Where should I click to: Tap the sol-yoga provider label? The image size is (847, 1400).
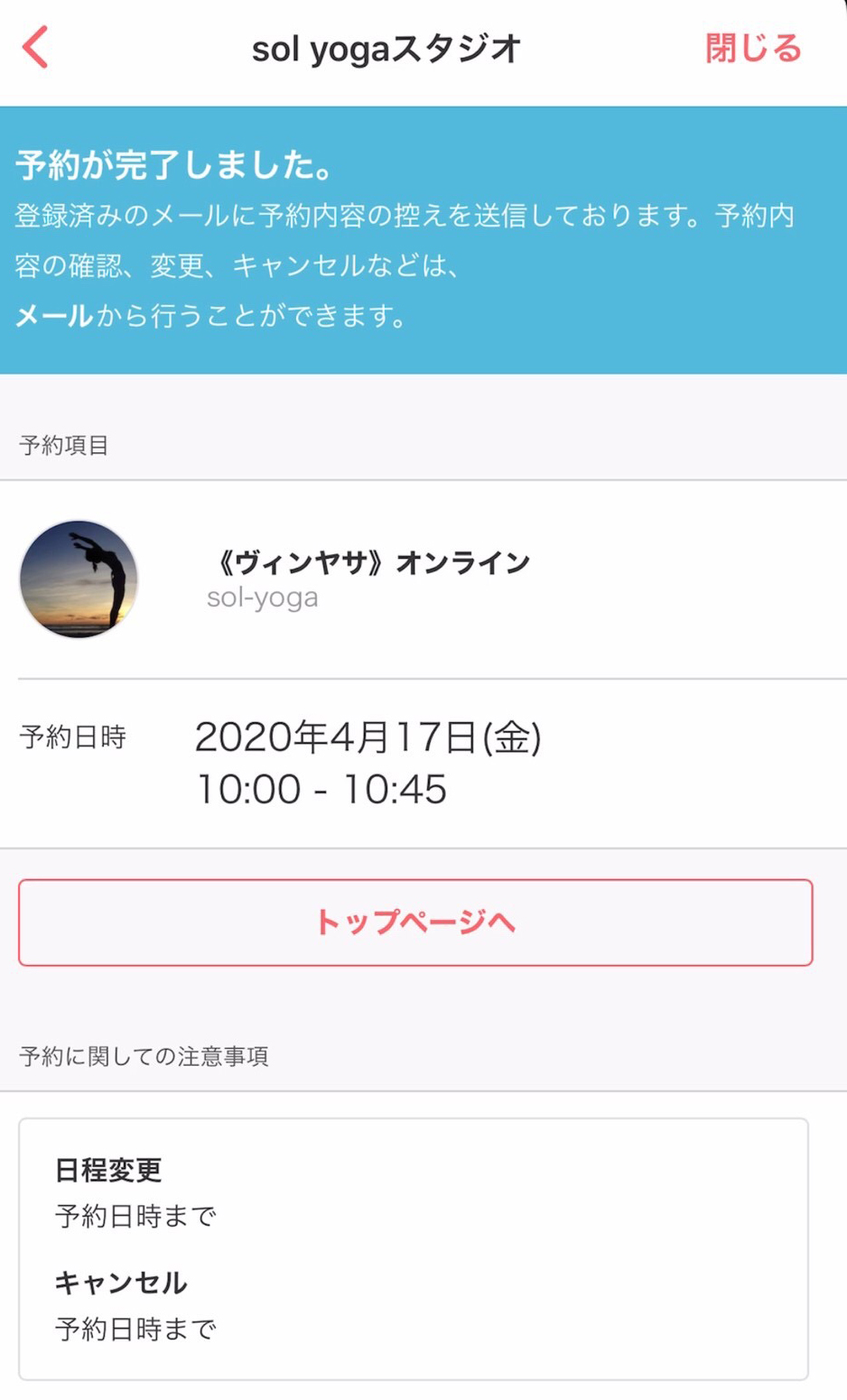click(261, 597)
